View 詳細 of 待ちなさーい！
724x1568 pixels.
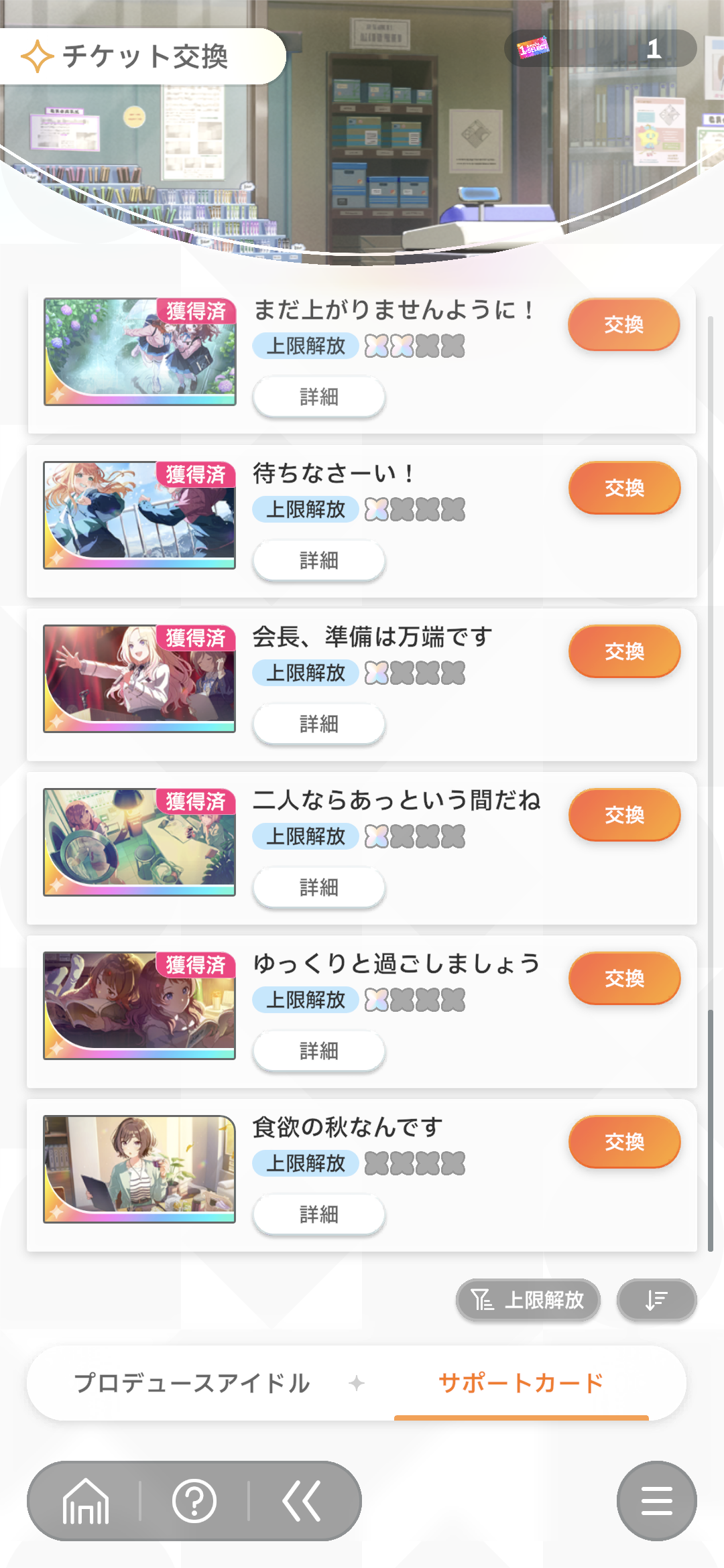pyautogui.click(x=319, y=560)
